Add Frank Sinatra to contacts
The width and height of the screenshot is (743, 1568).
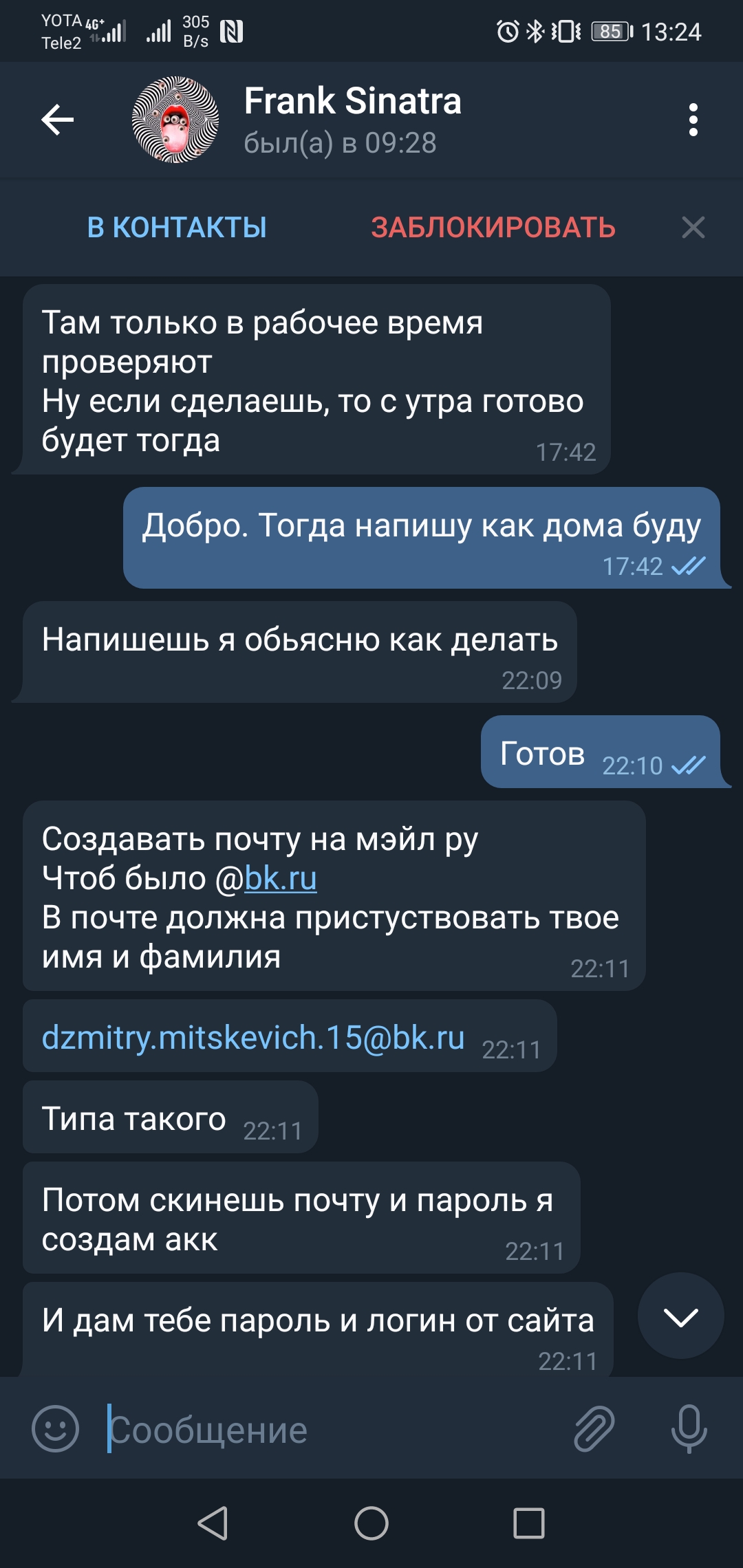pos(177,228)
